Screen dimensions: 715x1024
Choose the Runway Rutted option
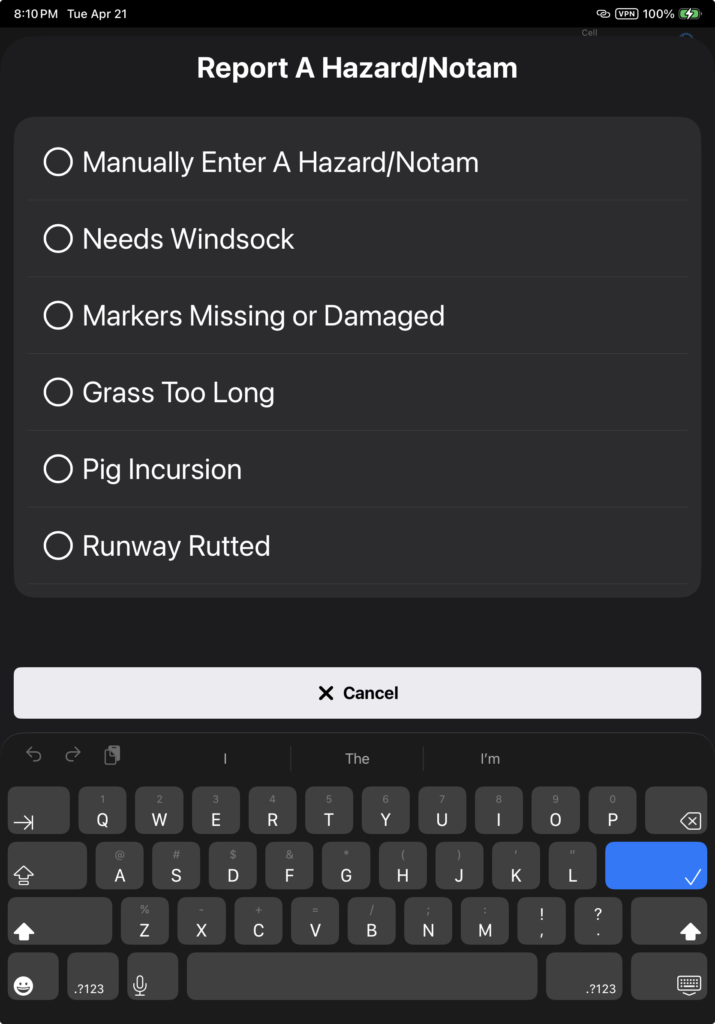(58, 546)
